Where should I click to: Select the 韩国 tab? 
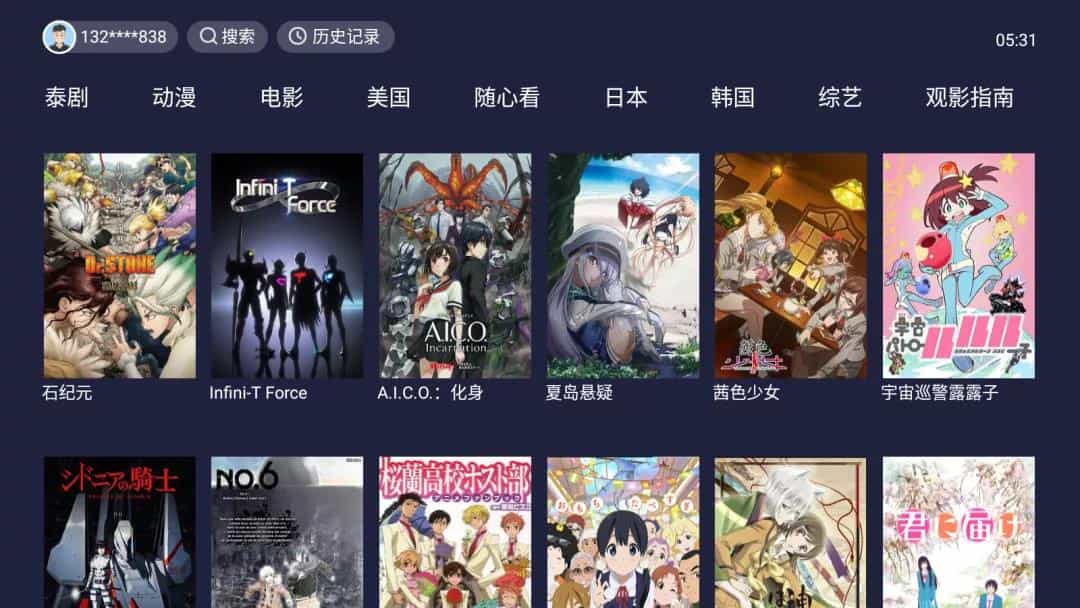(733, 97)
